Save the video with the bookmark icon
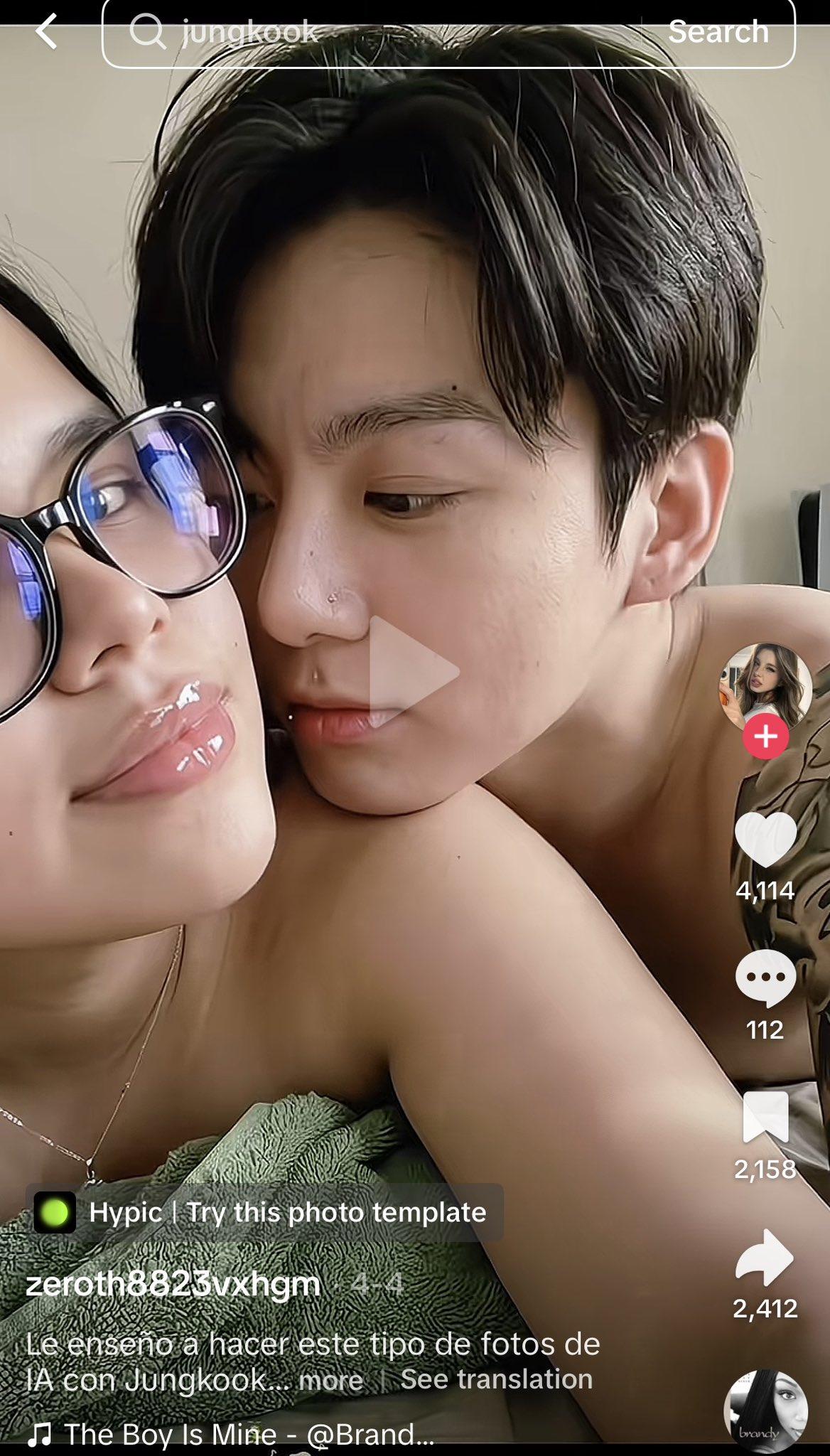Viewport: 830px width, 1456px height. pyautogui.click(x=765, y=1117)
